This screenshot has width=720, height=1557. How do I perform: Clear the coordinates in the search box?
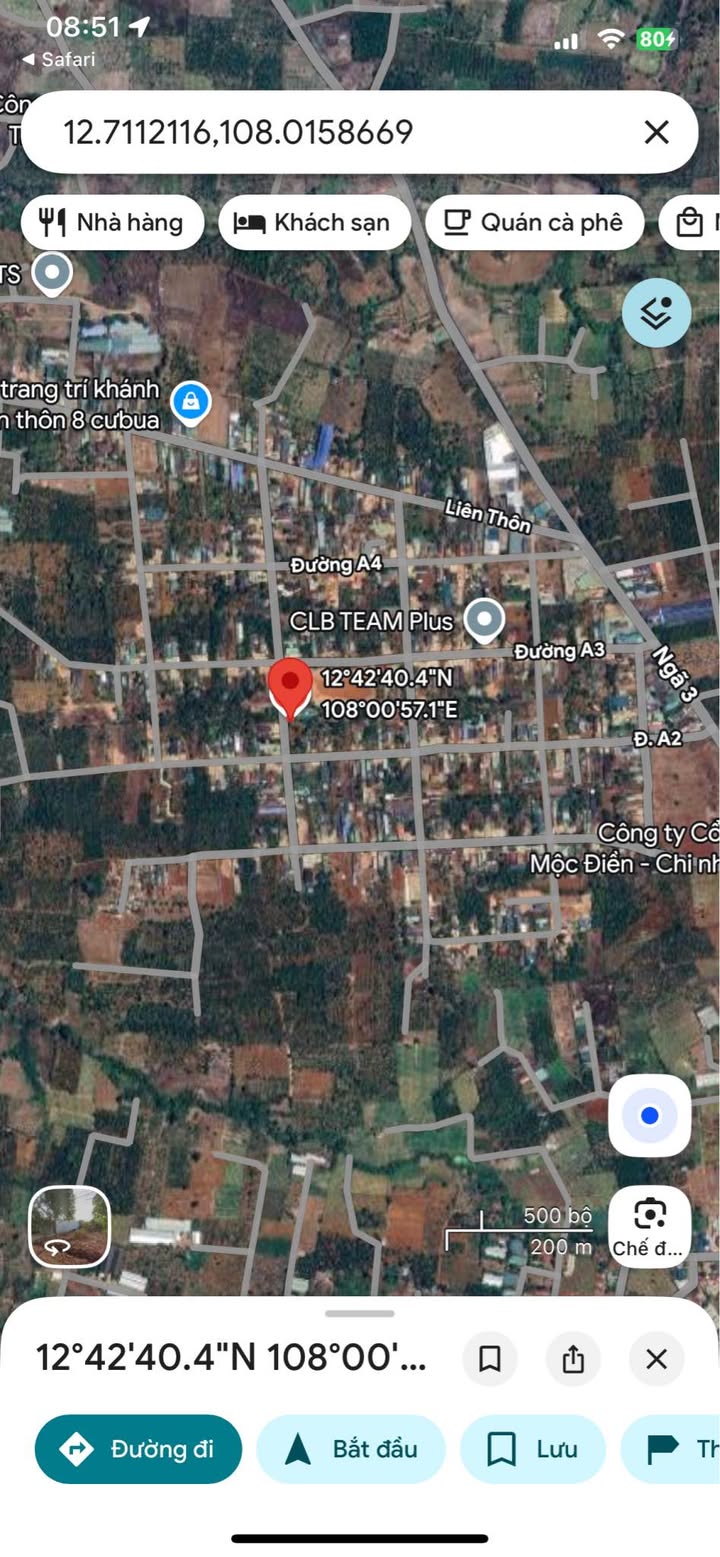pos(656,132)
